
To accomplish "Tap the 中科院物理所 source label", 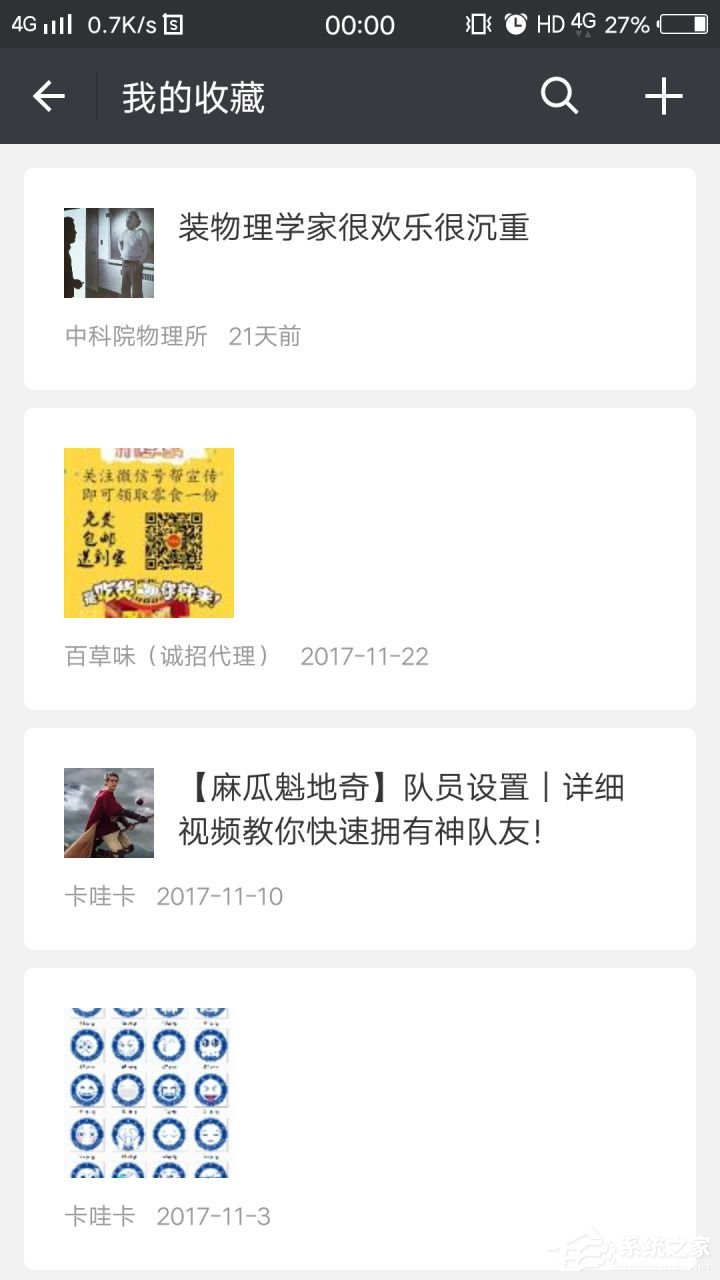I will (x=134, y=337).
